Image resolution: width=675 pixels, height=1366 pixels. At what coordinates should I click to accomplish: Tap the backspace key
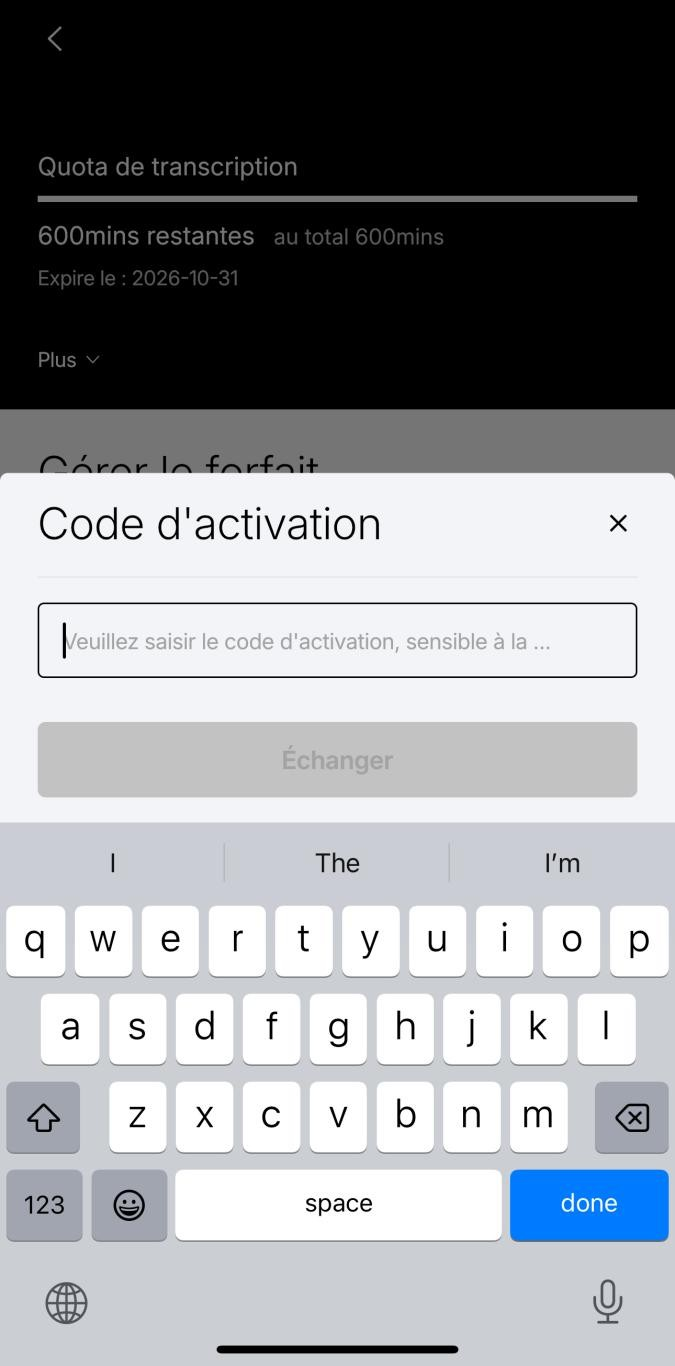pyautogui.click(x=631, y=1117)
